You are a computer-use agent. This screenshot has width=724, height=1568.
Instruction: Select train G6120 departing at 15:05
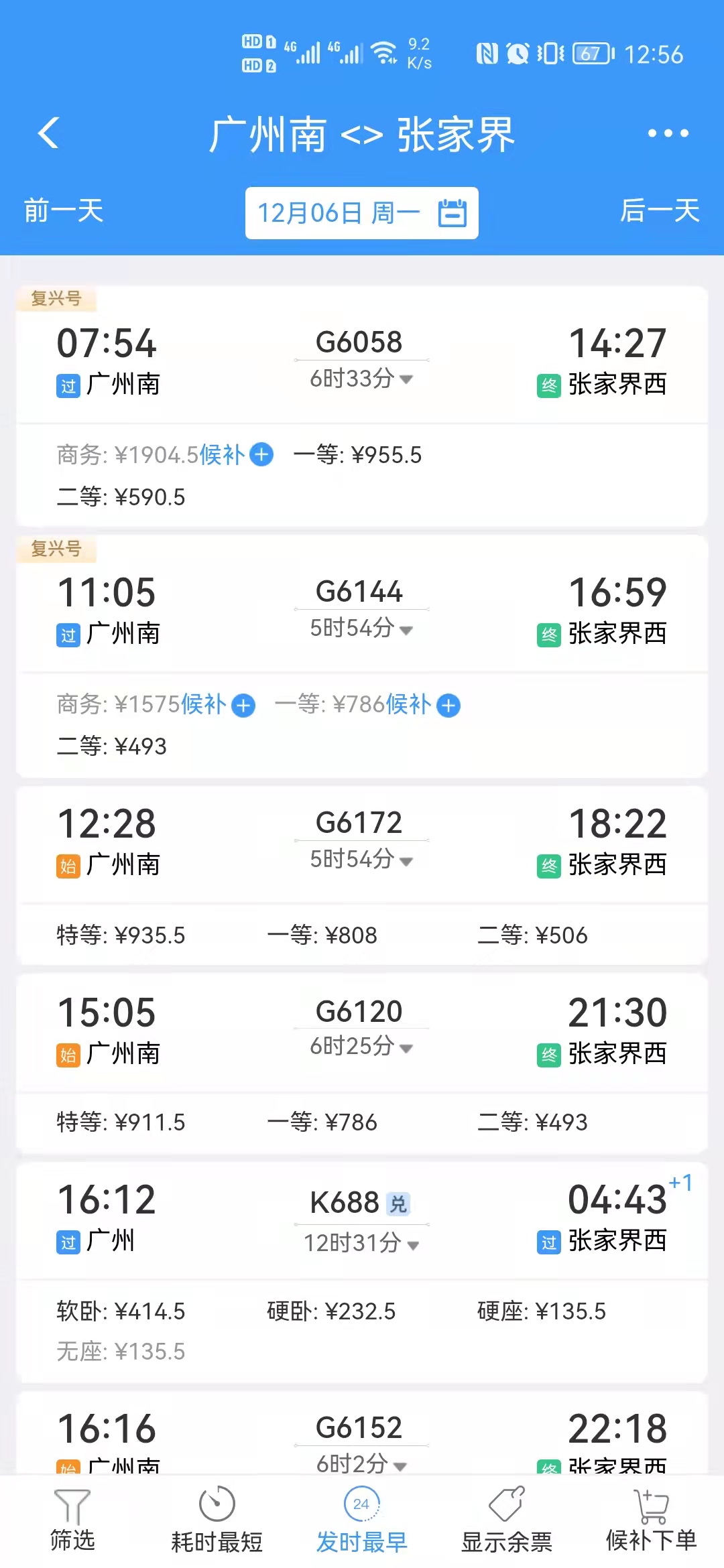coord(361,1025)
